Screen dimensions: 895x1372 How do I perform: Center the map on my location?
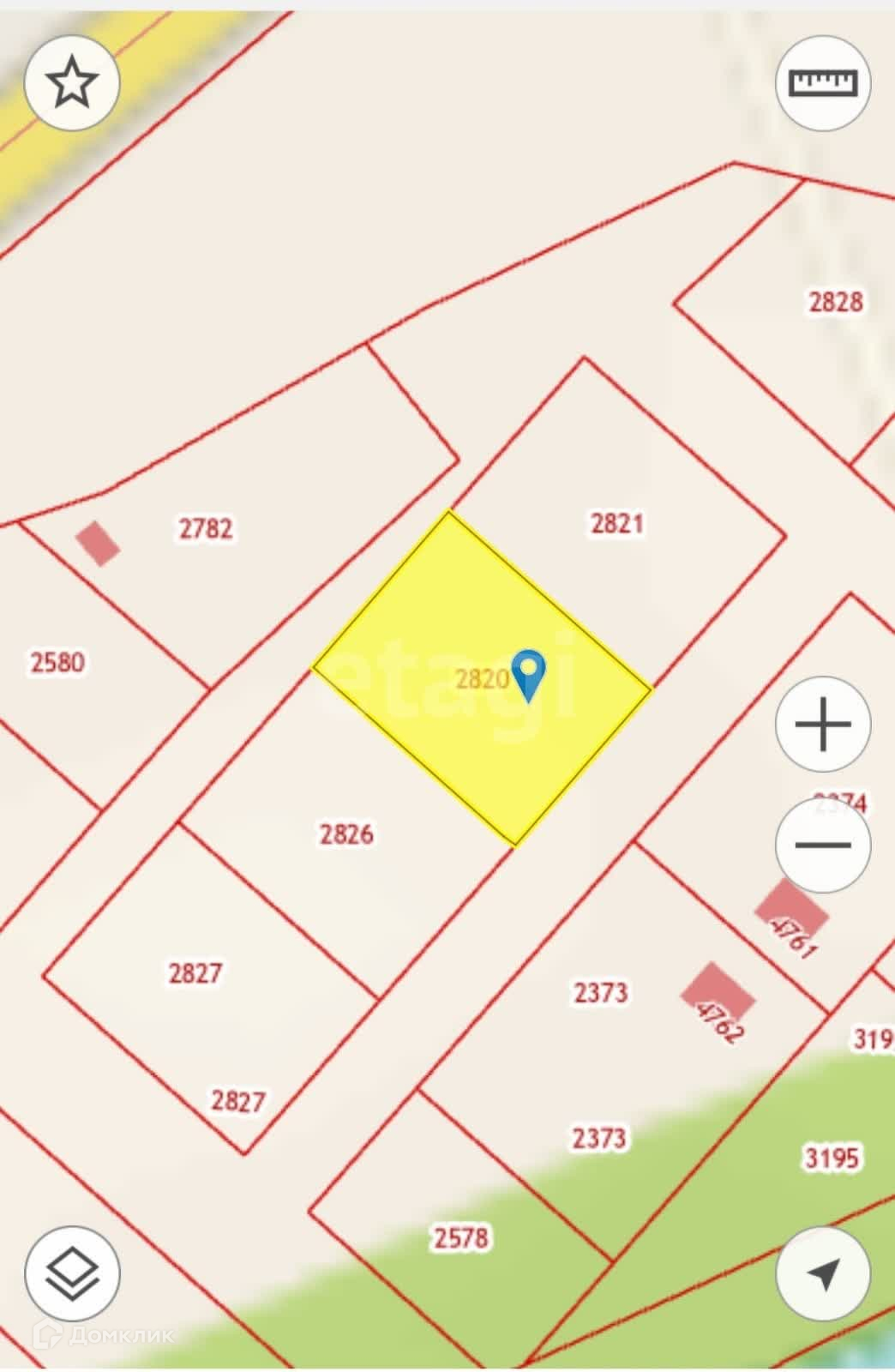823,1274
